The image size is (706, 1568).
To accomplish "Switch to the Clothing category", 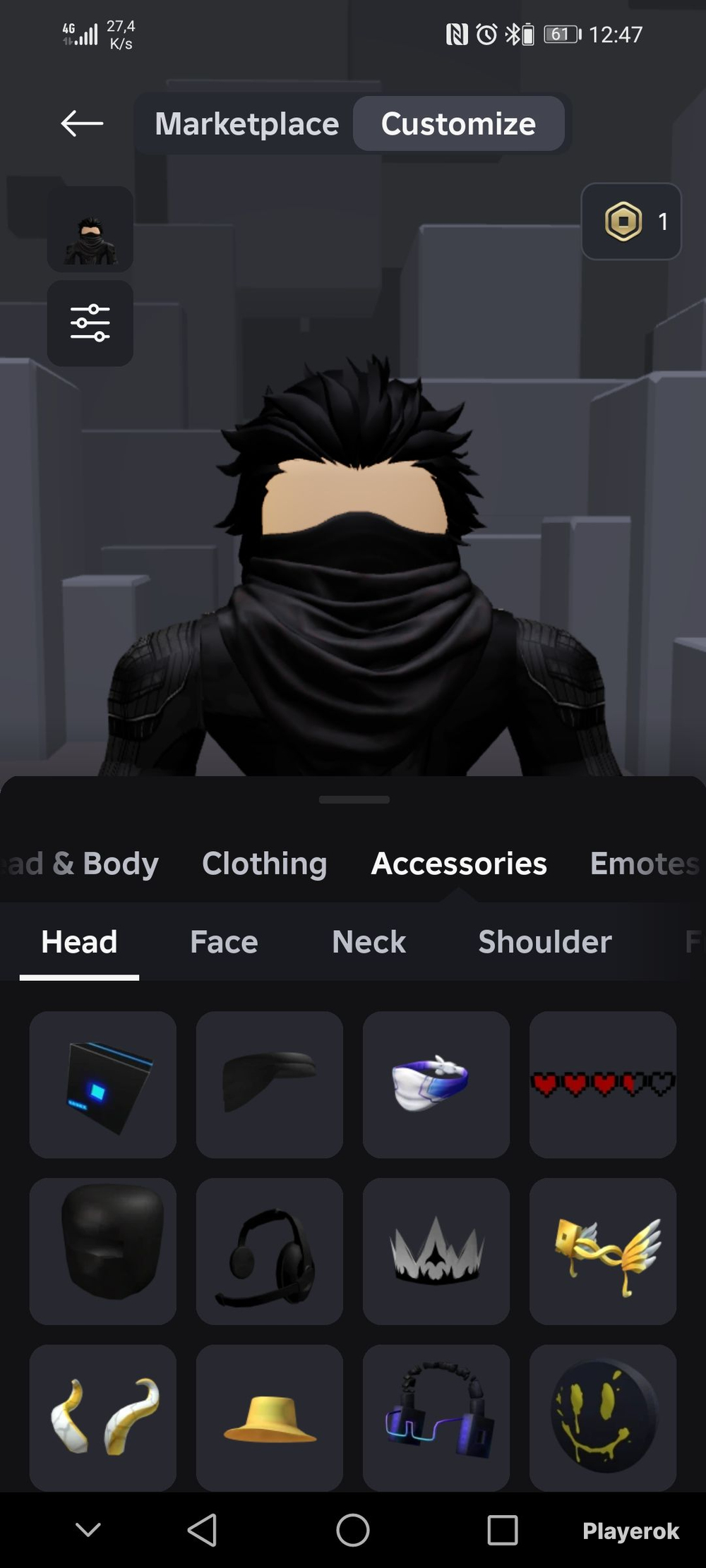I will click(264, 863).
